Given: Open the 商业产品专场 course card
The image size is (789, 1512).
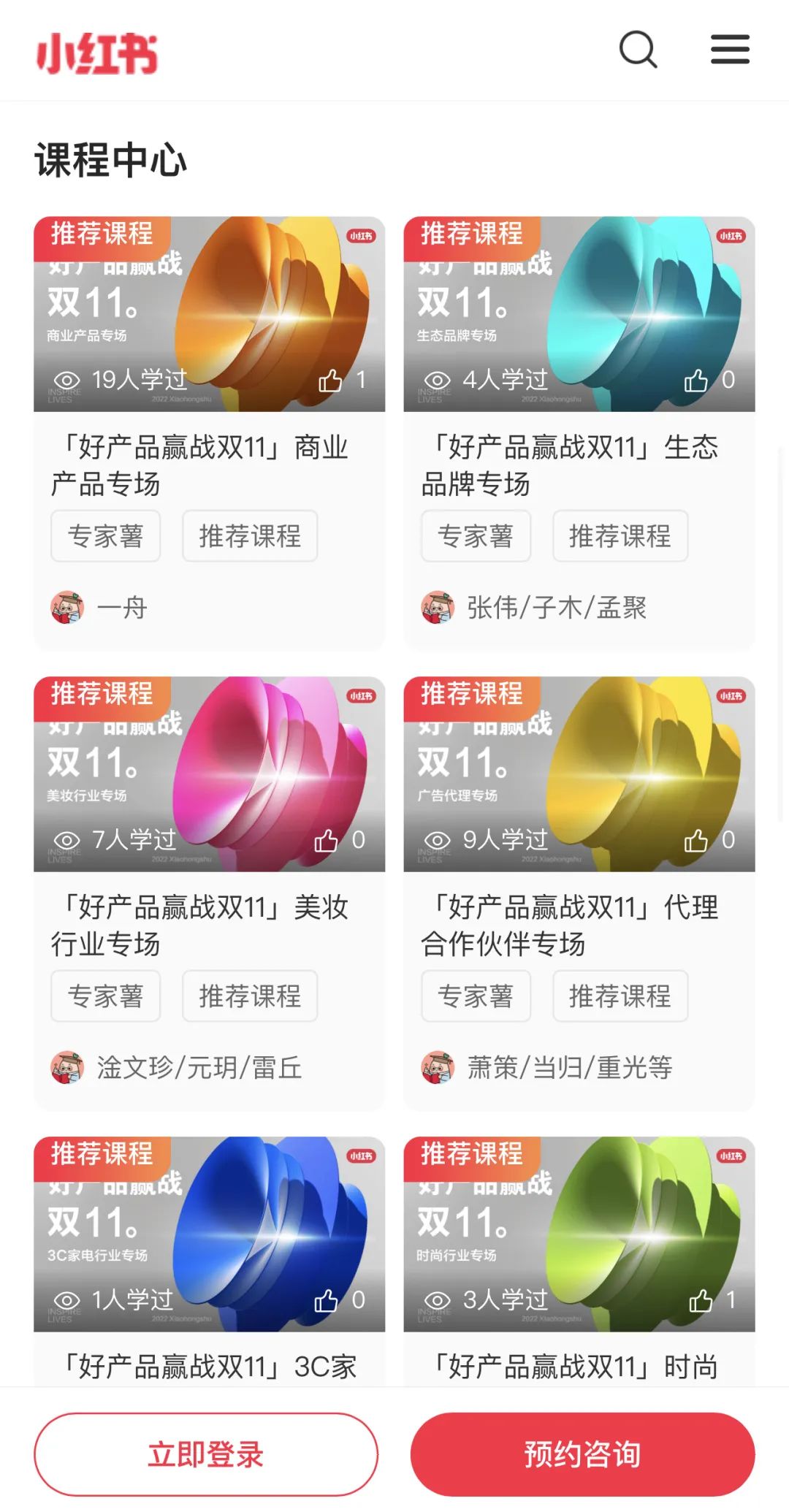Looking at the screenshot, I should (209, 315).
